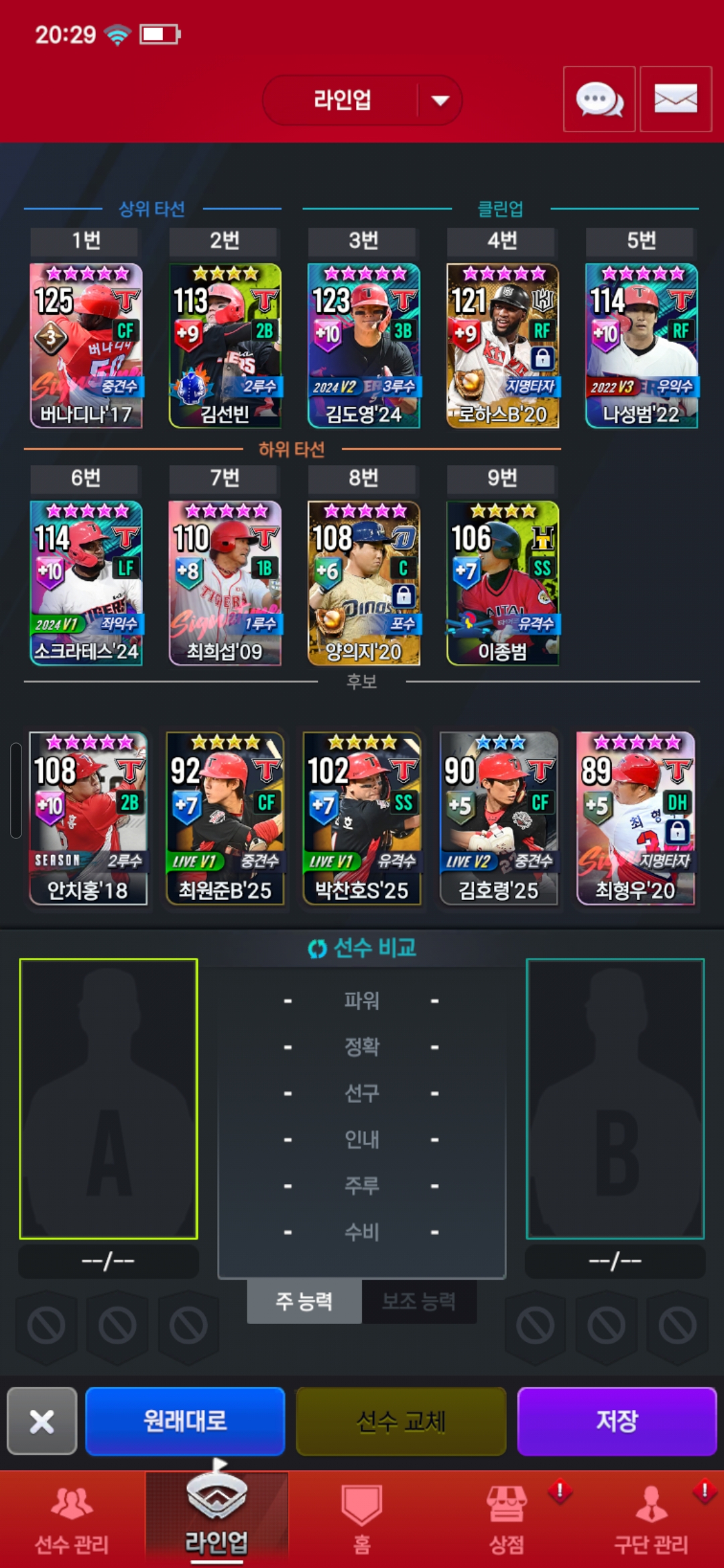Select 최희섭'09 first baseman card

[x=225, y=583]
